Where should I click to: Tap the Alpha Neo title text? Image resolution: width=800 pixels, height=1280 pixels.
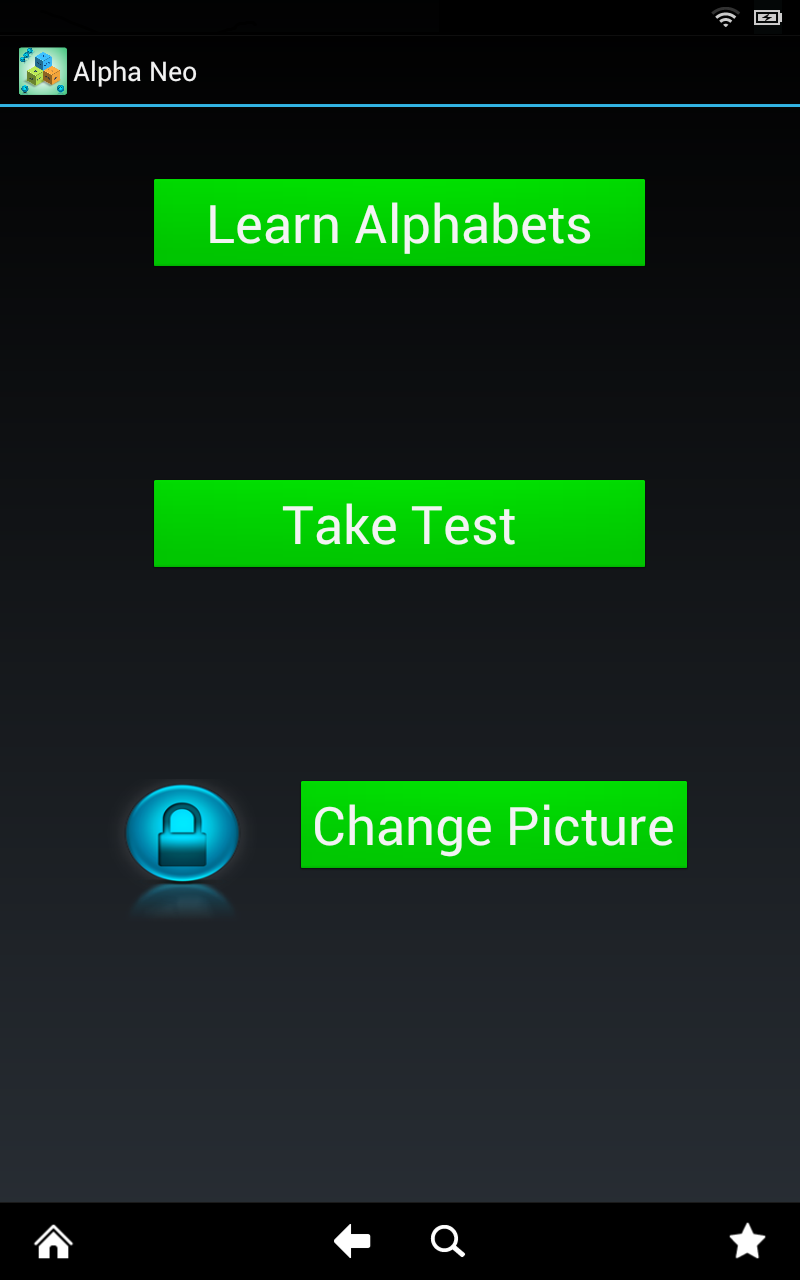135,71
